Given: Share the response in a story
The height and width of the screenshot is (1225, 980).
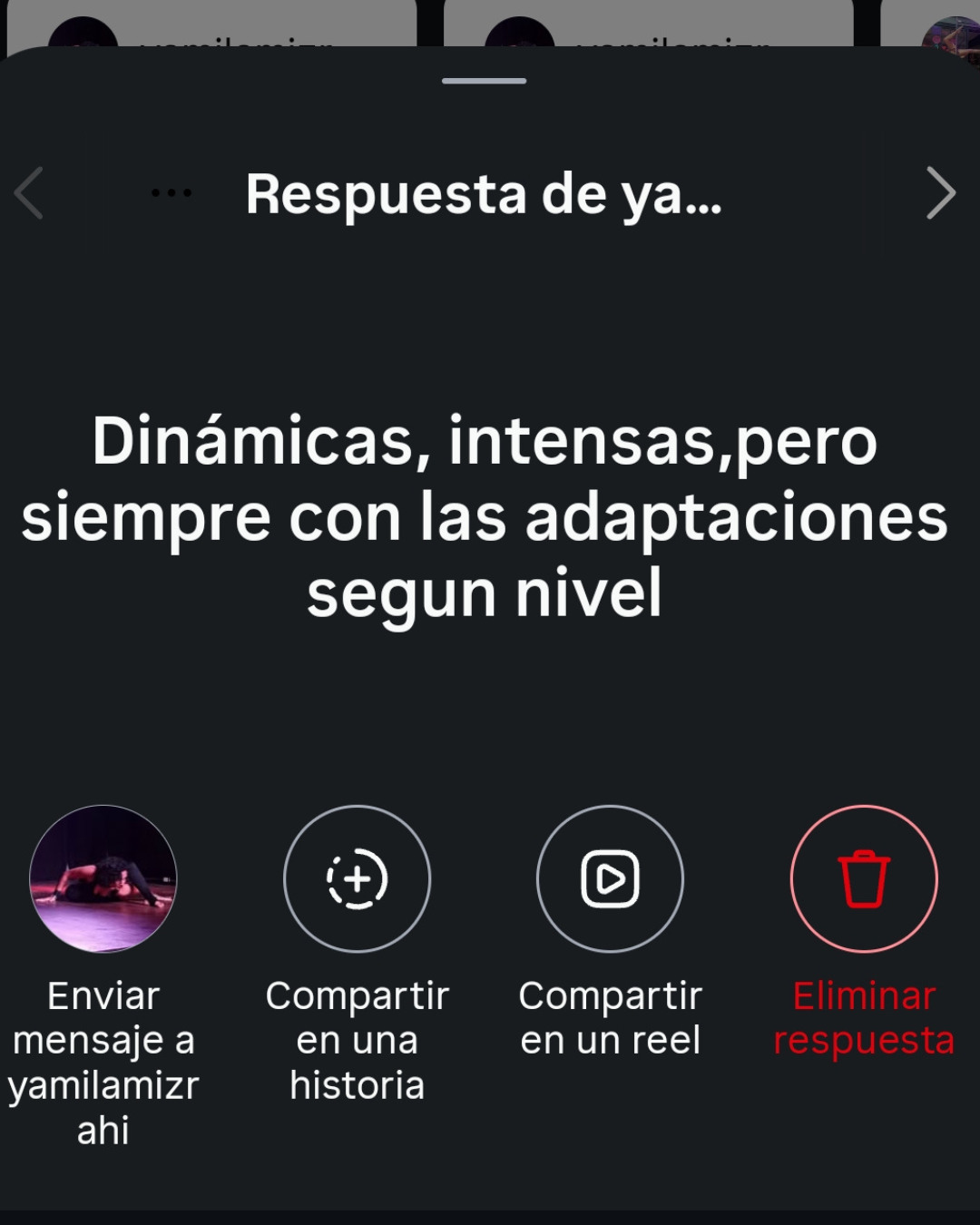Looking at the screenshot, I should coord(357,878).
